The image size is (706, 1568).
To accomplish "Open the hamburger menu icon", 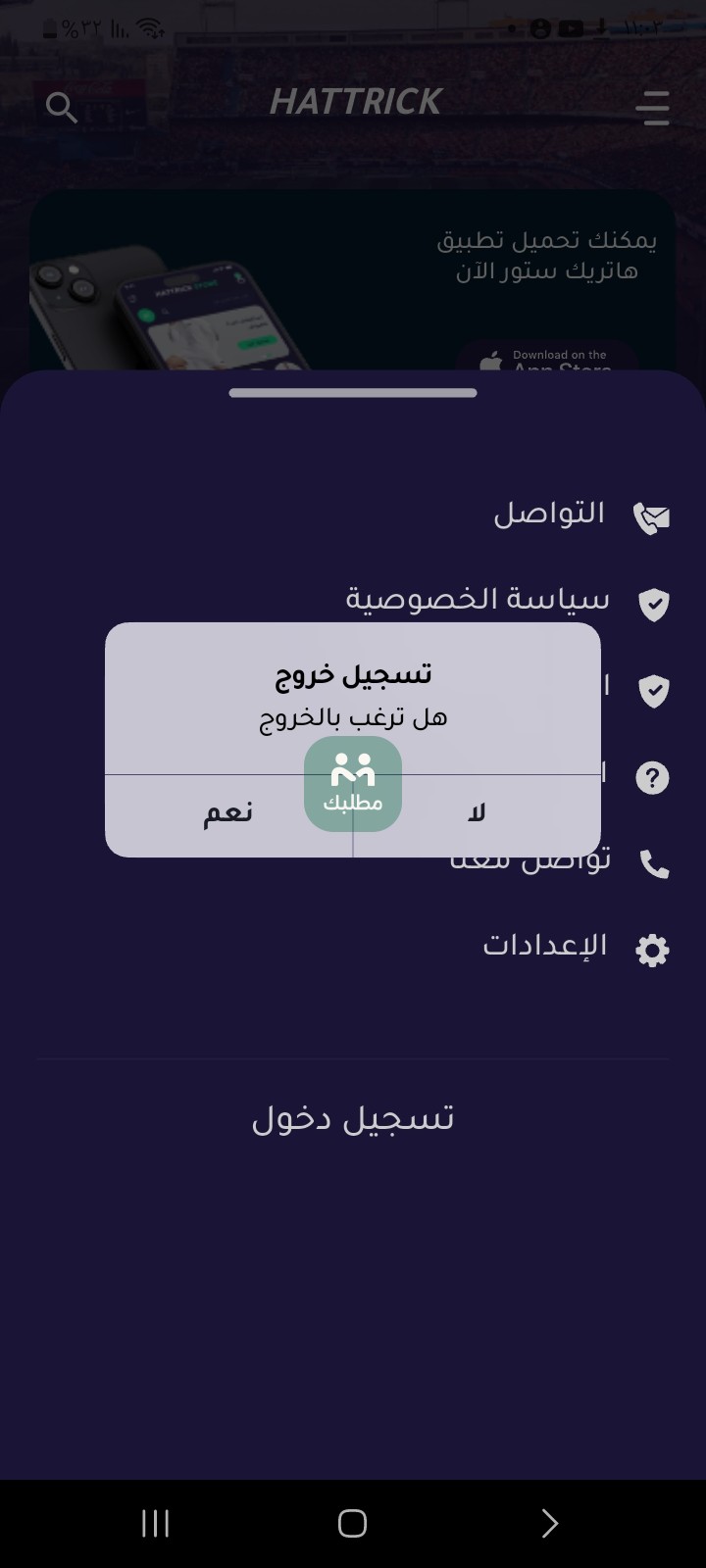I will tap(652, 109).
